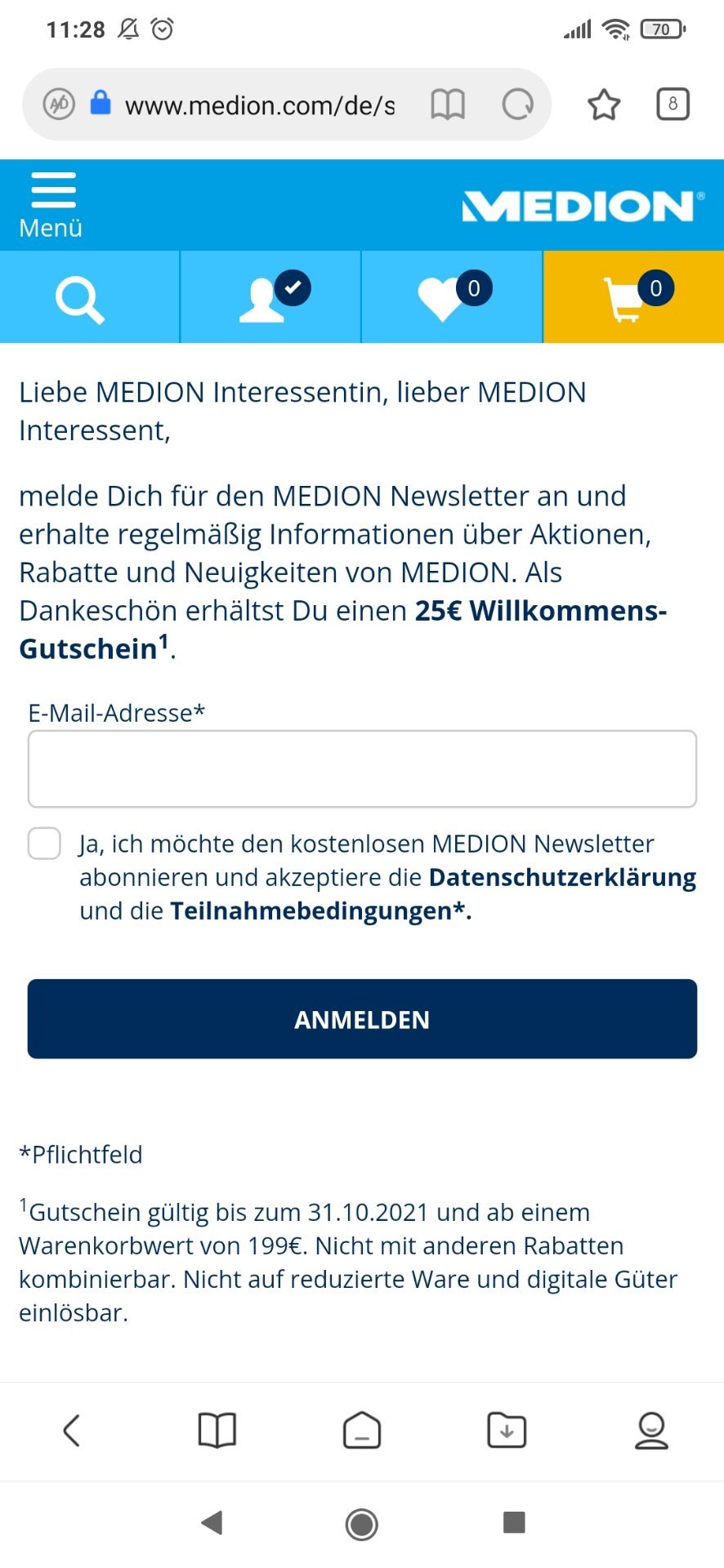This screenshot has width=724, height=1568.
Task: Open the site search magnifier
Action: tap(80, 299)
